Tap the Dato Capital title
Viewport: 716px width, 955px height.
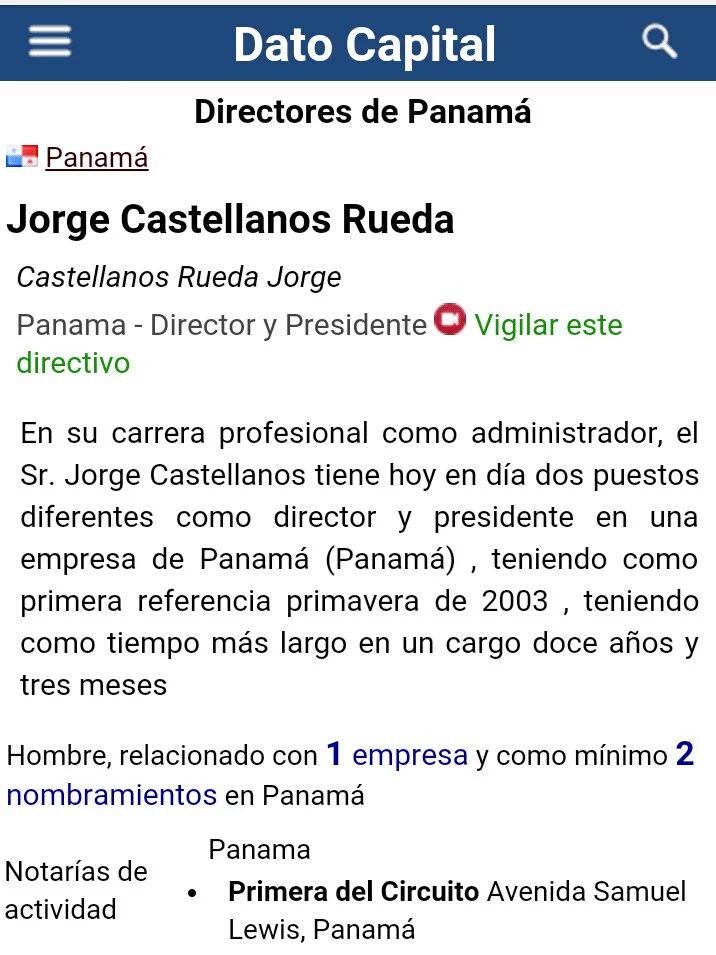[364, 45]
